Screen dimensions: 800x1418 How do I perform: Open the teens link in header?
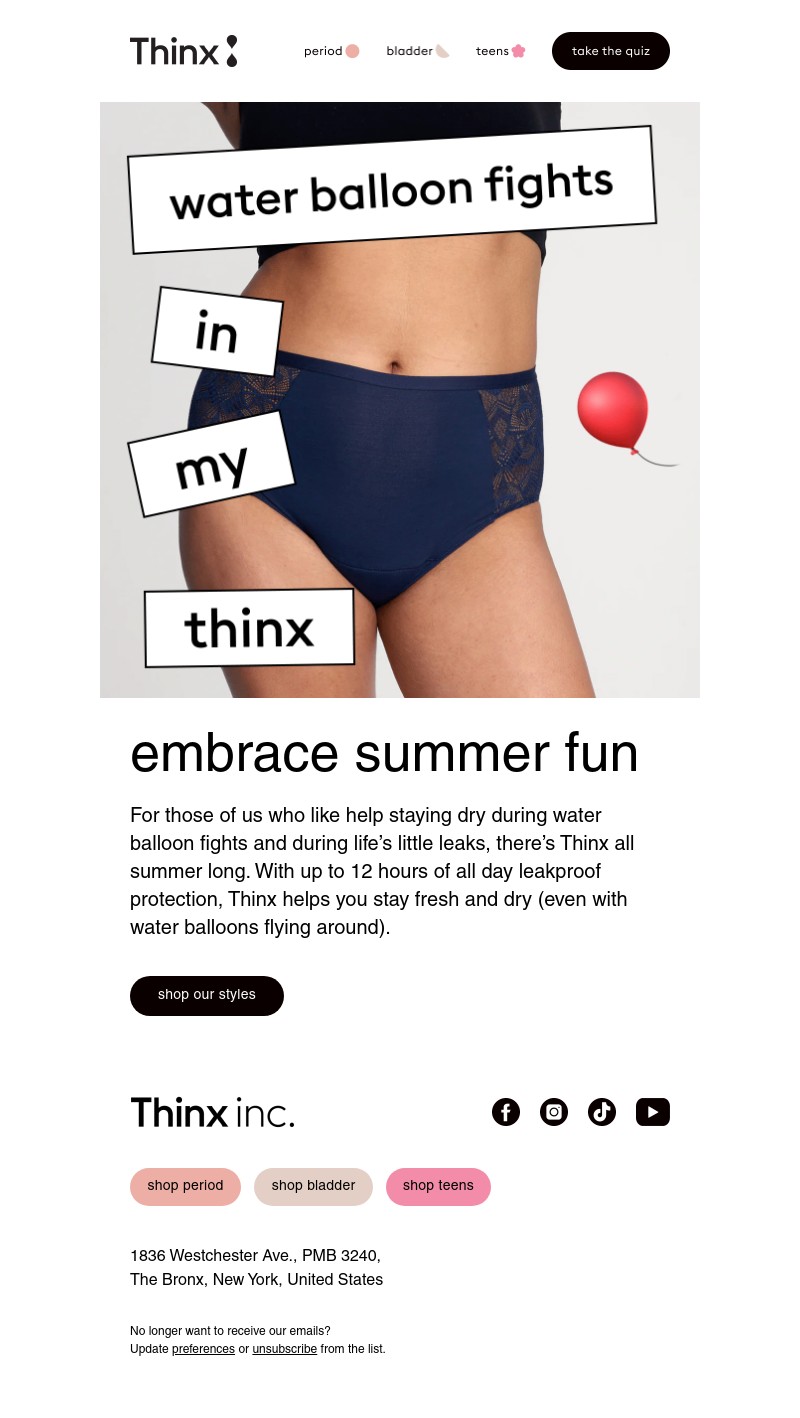point(500,51)
